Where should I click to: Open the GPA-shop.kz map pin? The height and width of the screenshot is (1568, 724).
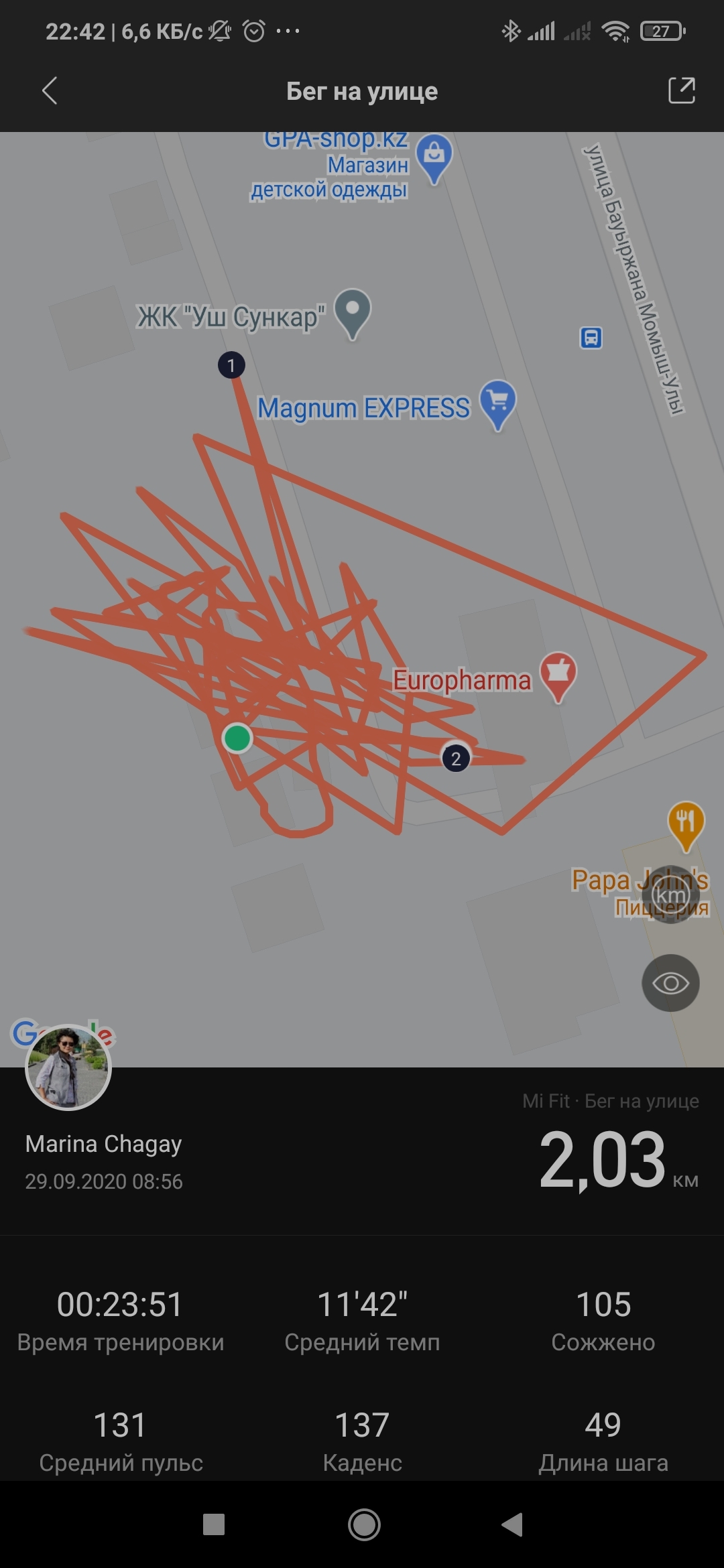(434, 156)
